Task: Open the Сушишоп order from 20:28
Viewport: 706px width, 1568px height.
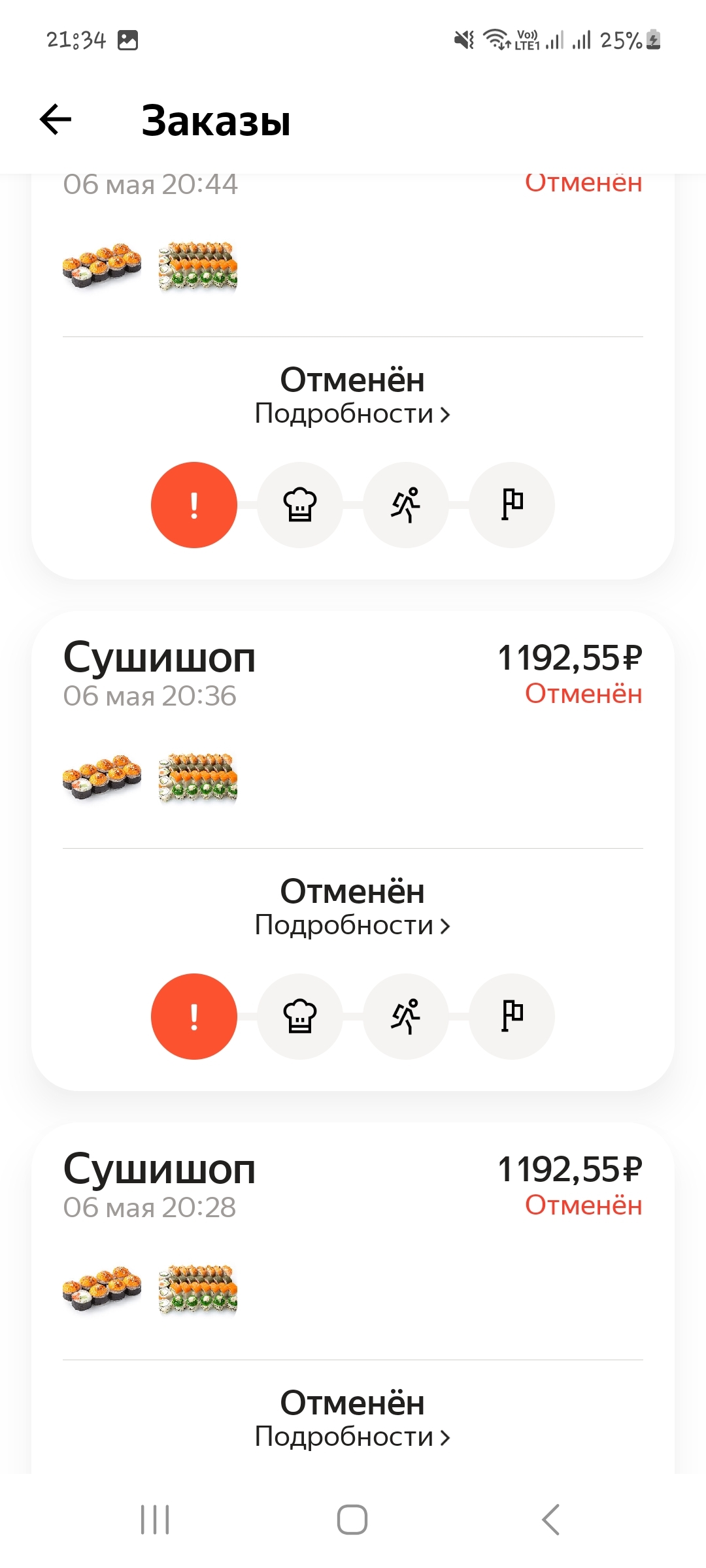Action: [x=159, y=1169]
